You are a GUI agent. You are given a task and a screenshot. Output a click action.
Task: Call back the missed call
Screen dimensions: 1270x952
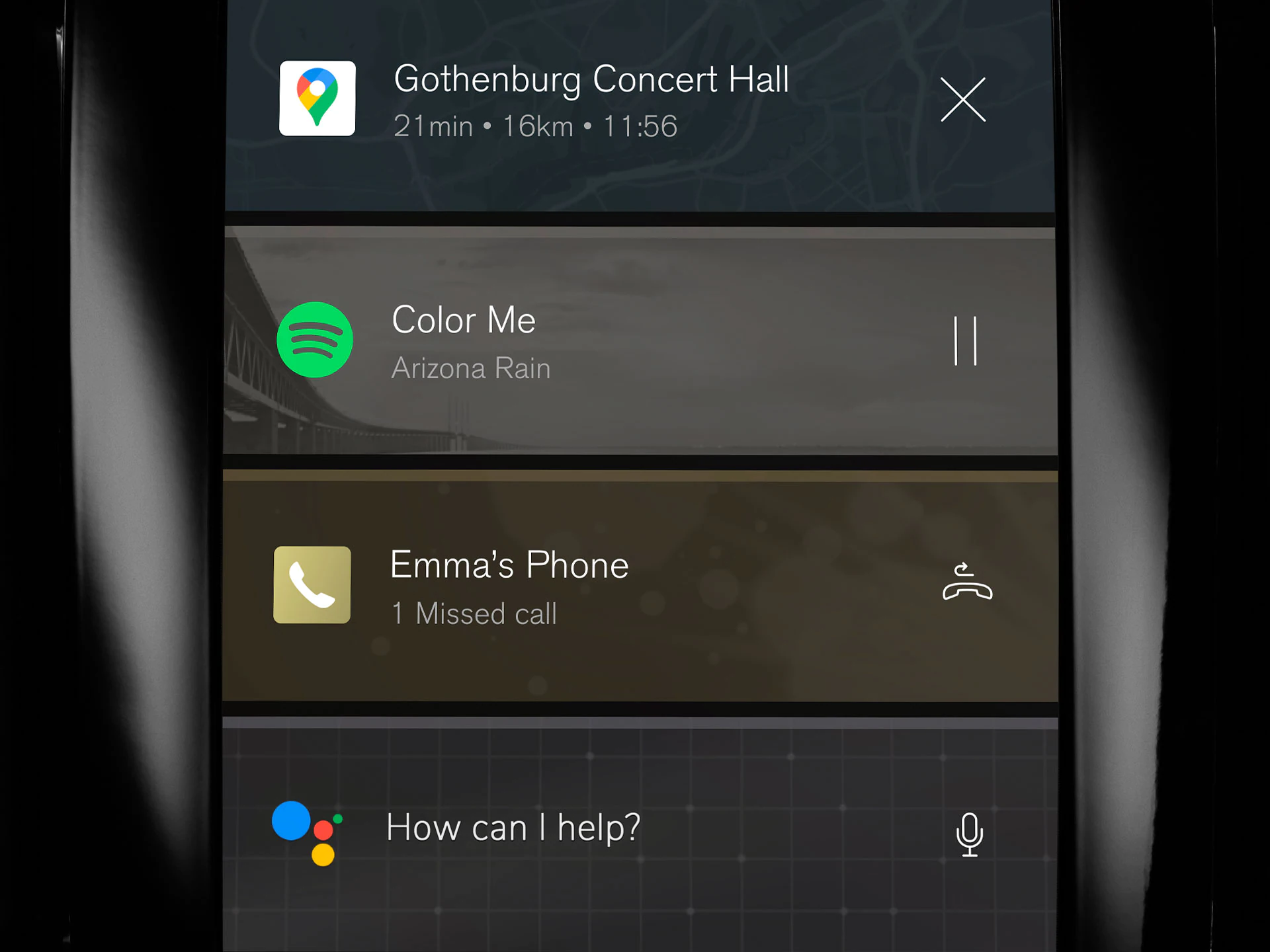(x=967, y=582)
